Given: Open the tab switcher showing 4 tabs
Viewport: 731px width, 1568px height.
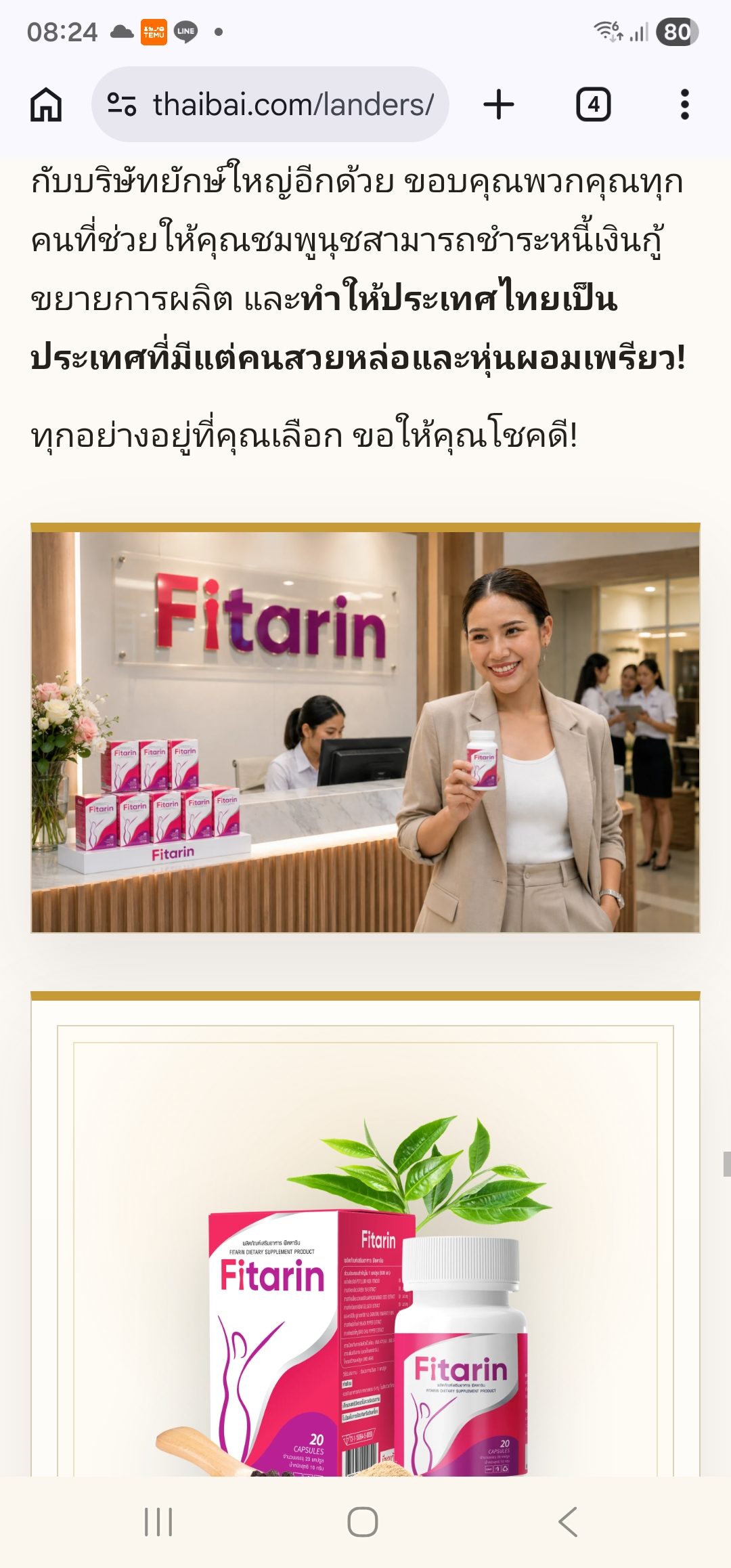Looking at the screenshot, I should (x=594, y=105).
